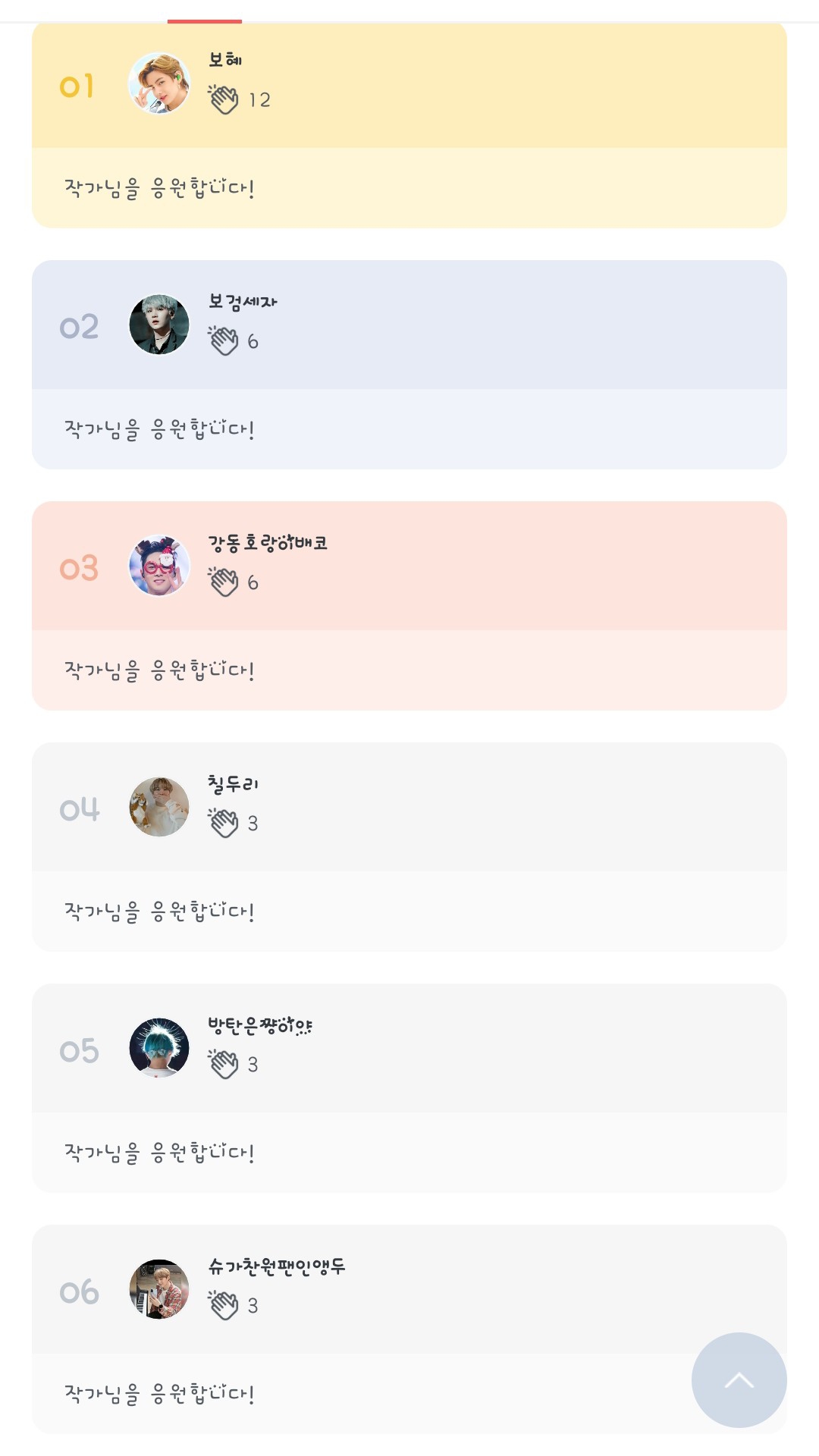Image resolution: width=819 pixels, height=1456 pixels.
Task: Open 보혜's profile picture
Action: click(159, 83)
